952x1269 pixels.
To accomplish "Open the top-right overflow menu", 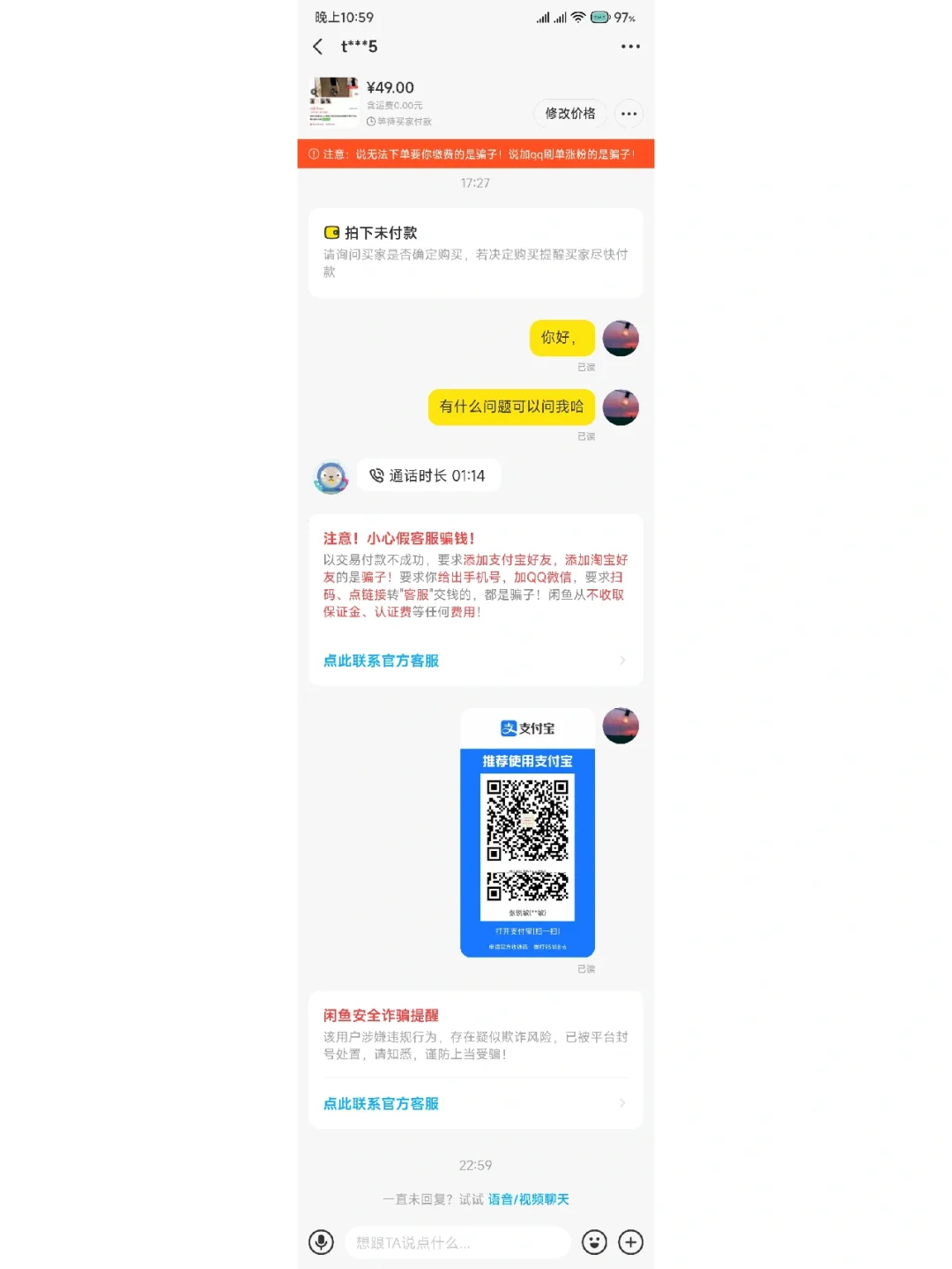I will [630, 47].
